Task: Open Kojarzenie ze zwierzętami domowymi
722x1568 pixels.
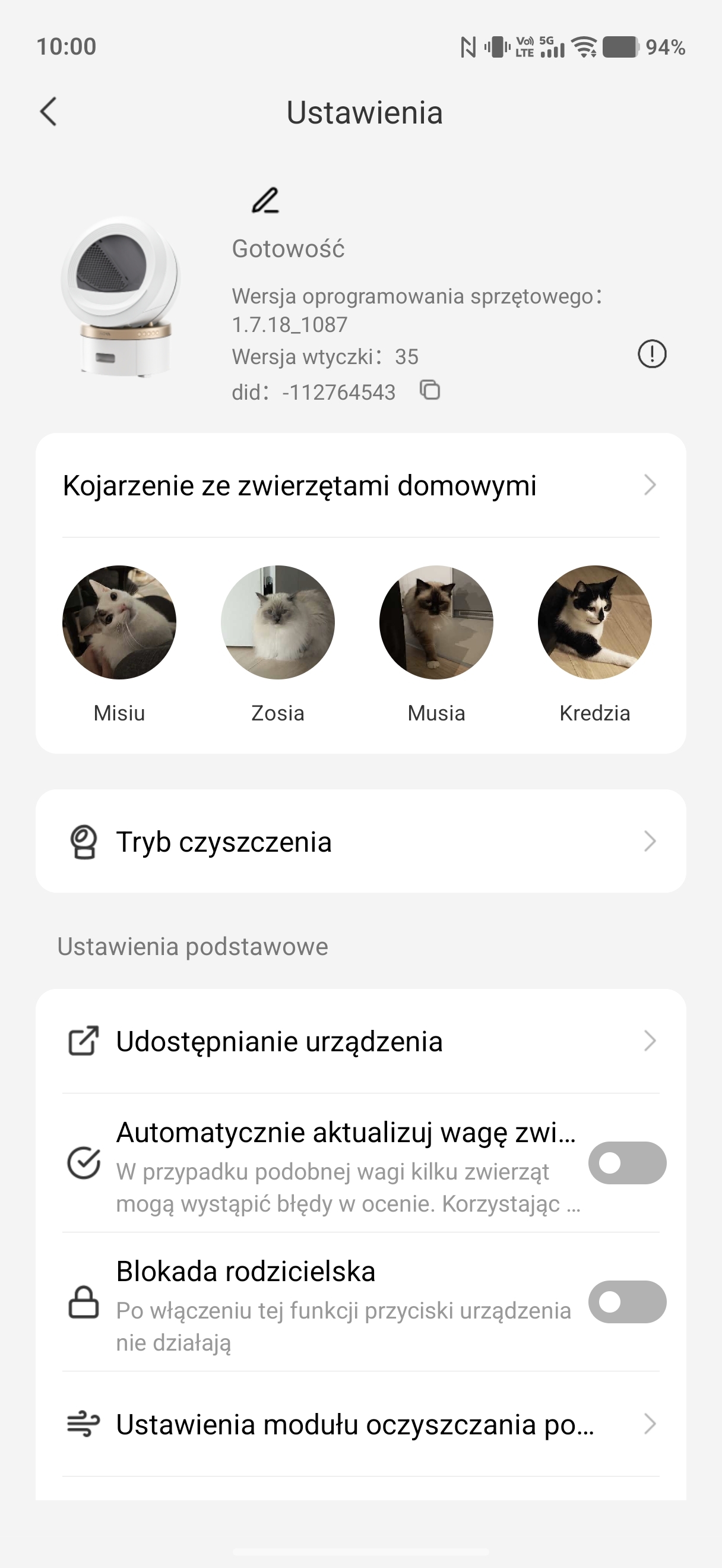Action: (360, 486)
